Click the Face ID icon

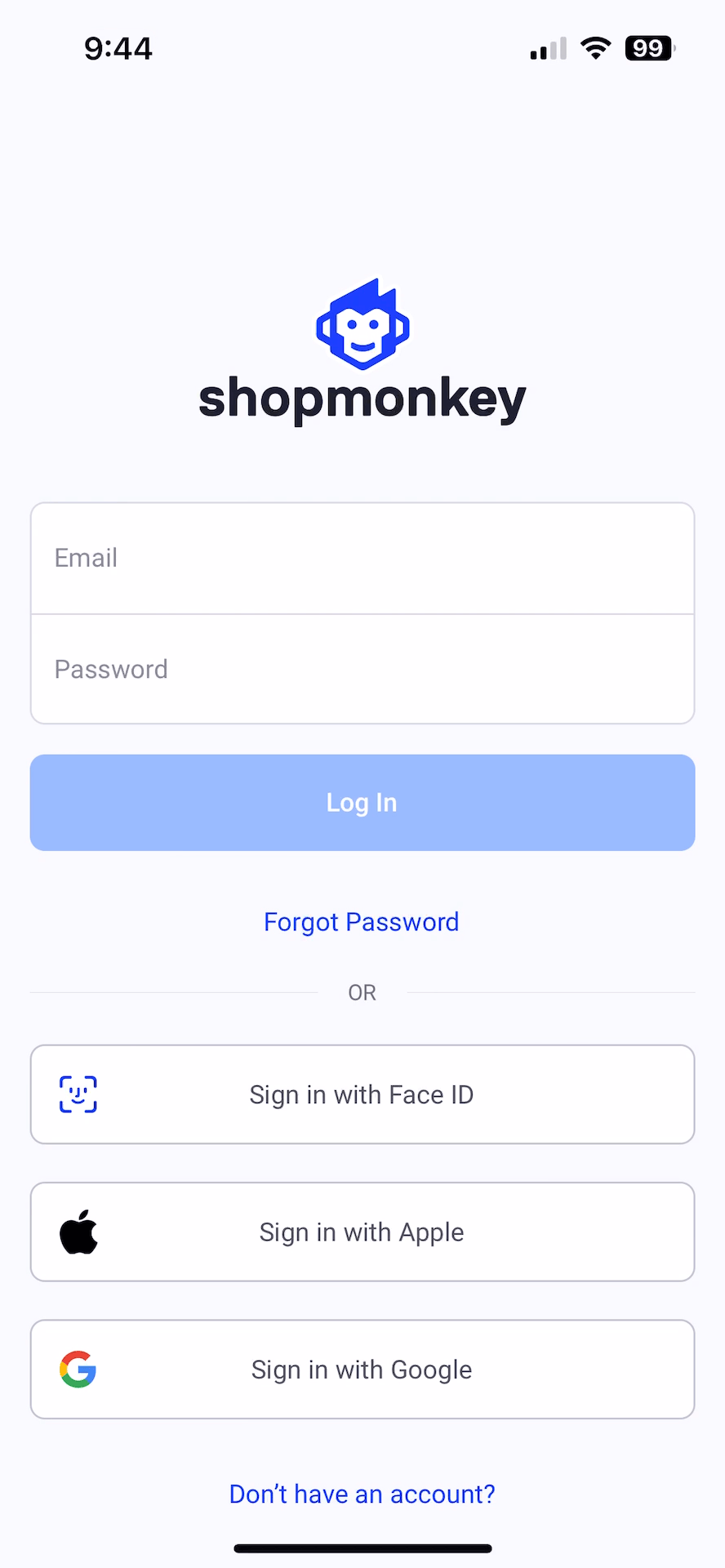(78, 1094)
